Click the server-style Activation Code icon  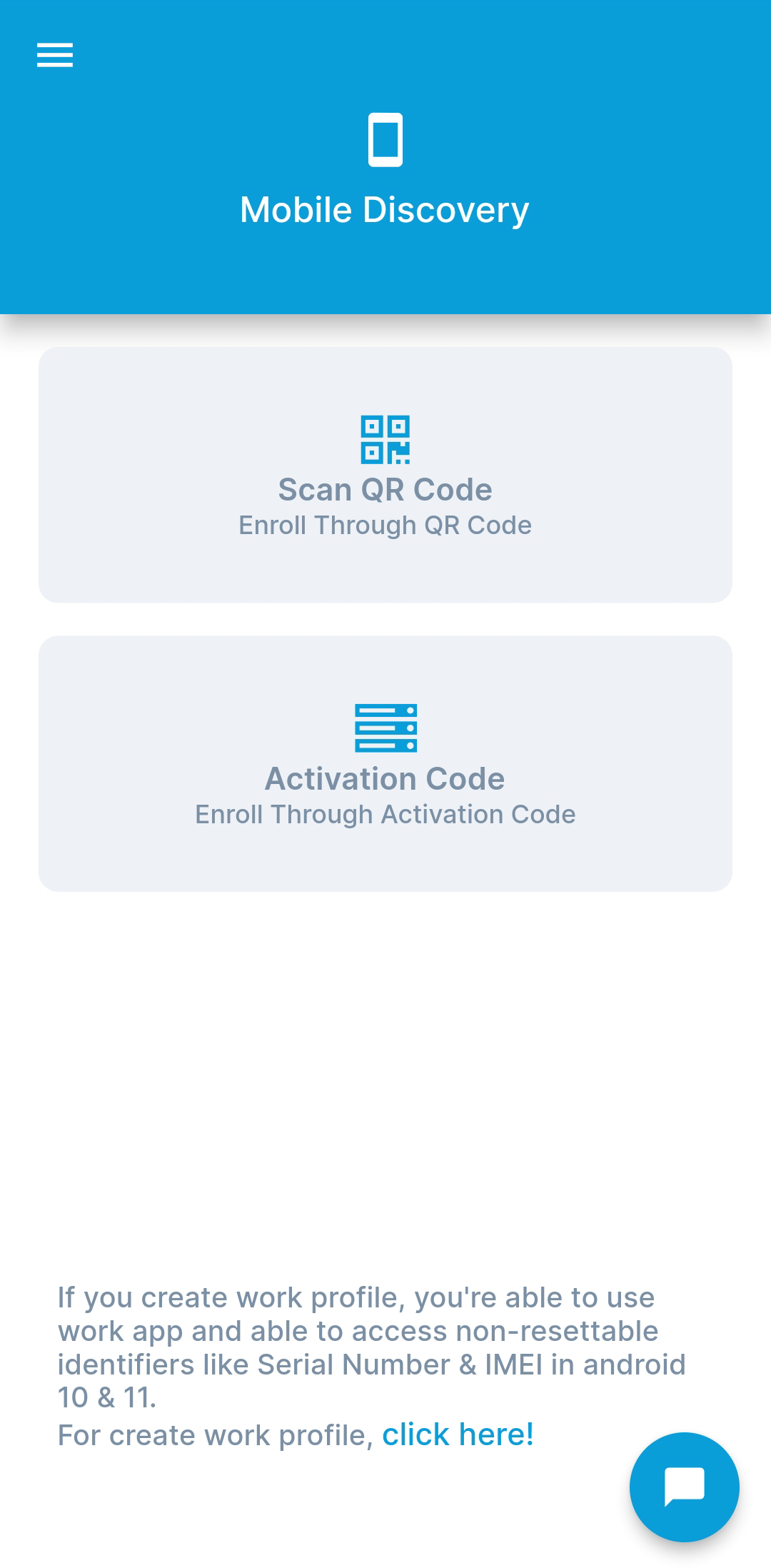[385, 727]
